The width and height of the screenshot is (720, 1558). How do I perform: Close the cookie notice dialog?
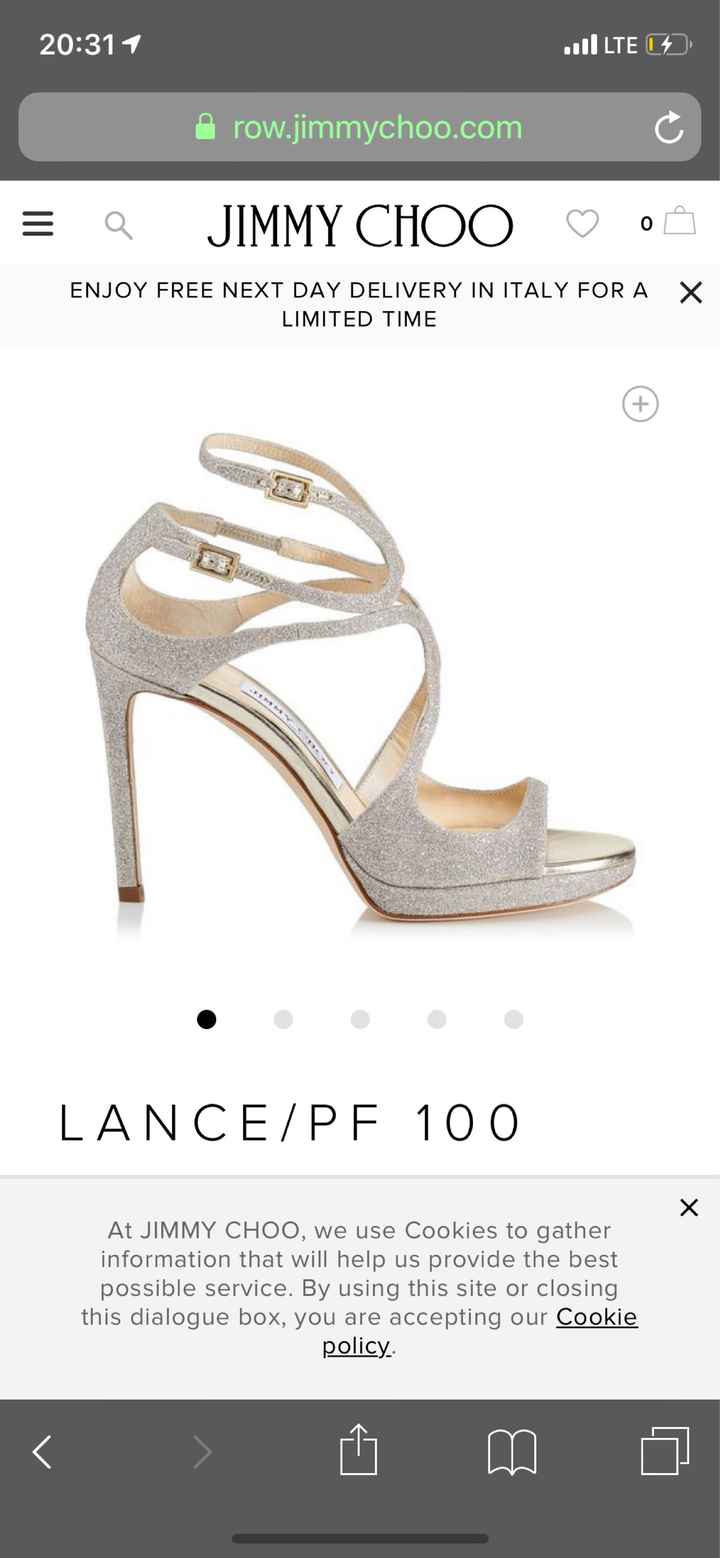689,1207
